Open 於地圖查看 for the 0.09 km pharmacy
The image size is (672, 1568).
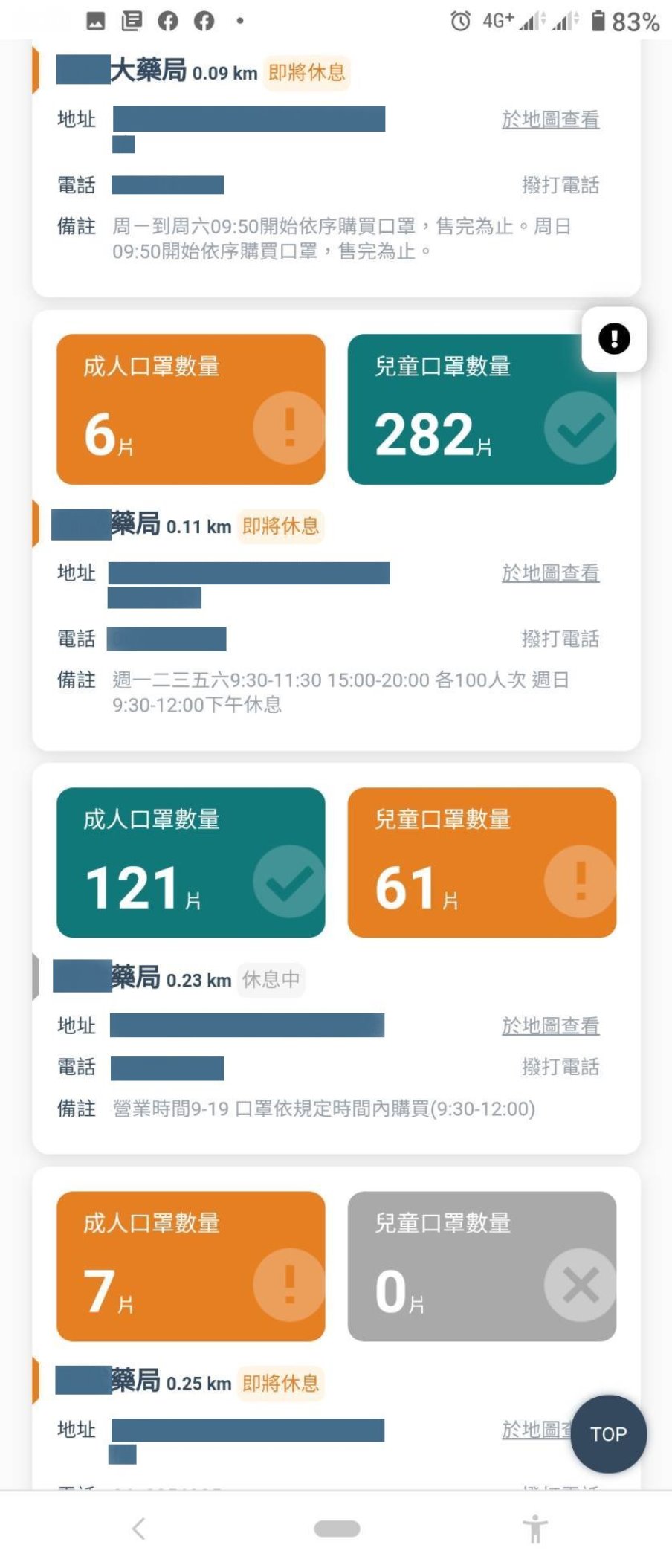point(551,120)
